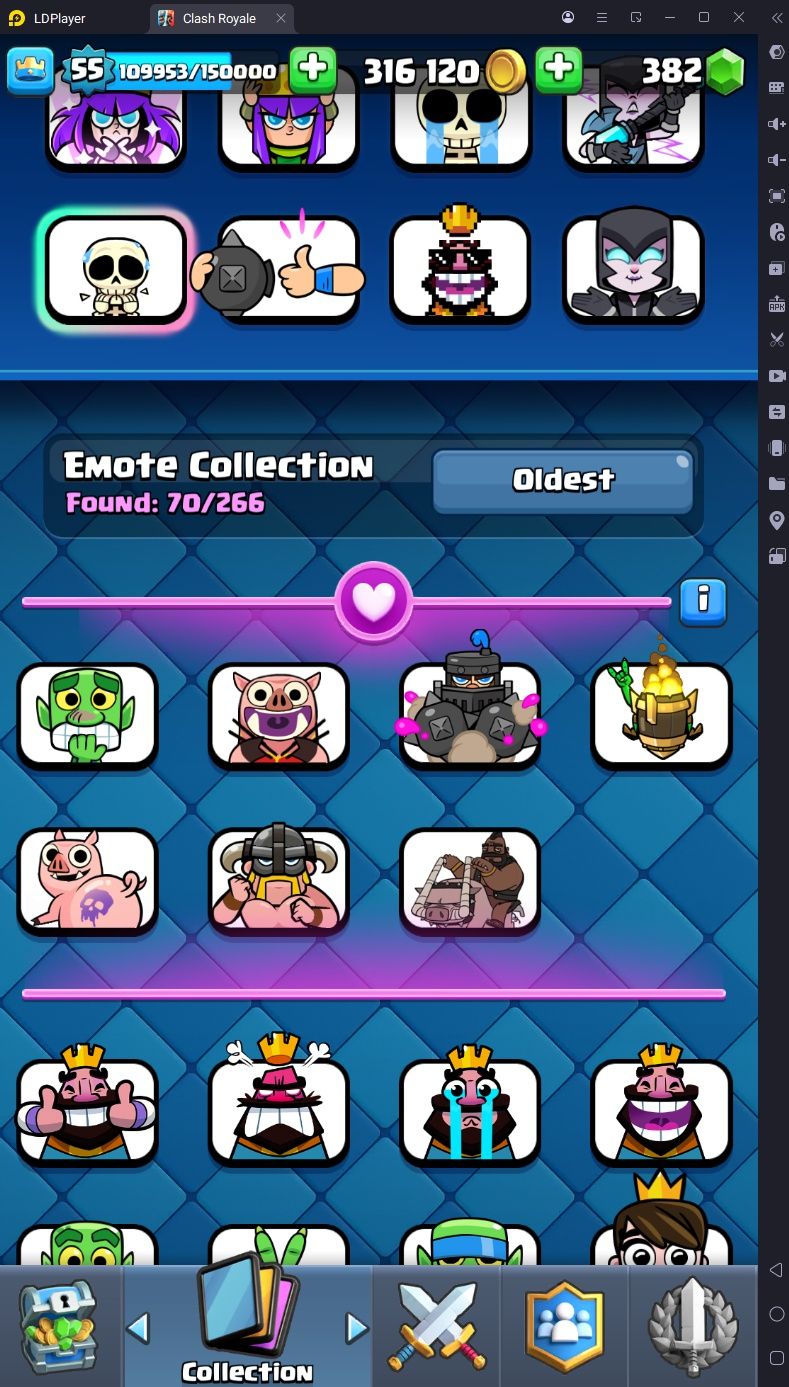
Task: Add gold with the green plus
Action: click(559, 70)
